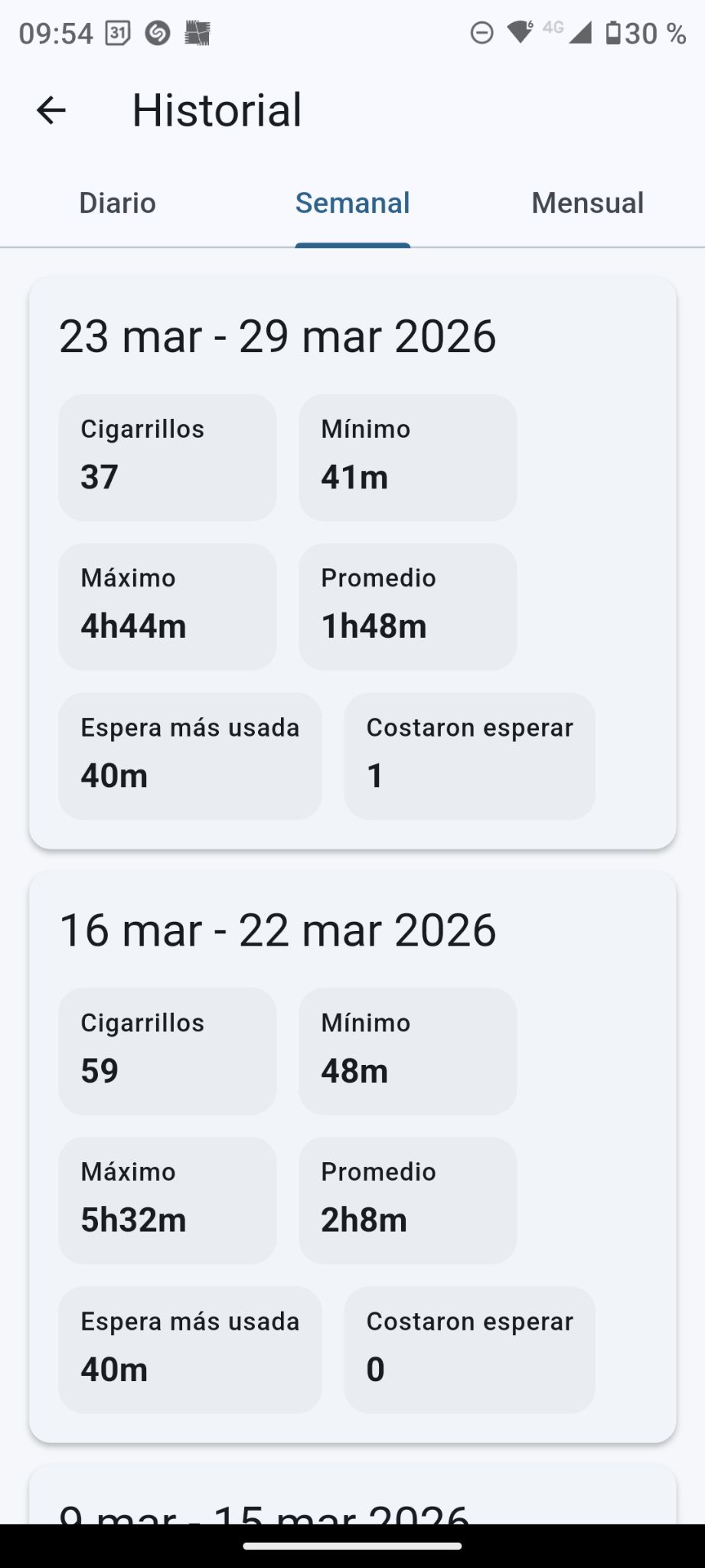
Task: Select the Cigarrillos 37 stat card
Action: tap(167, 456)
